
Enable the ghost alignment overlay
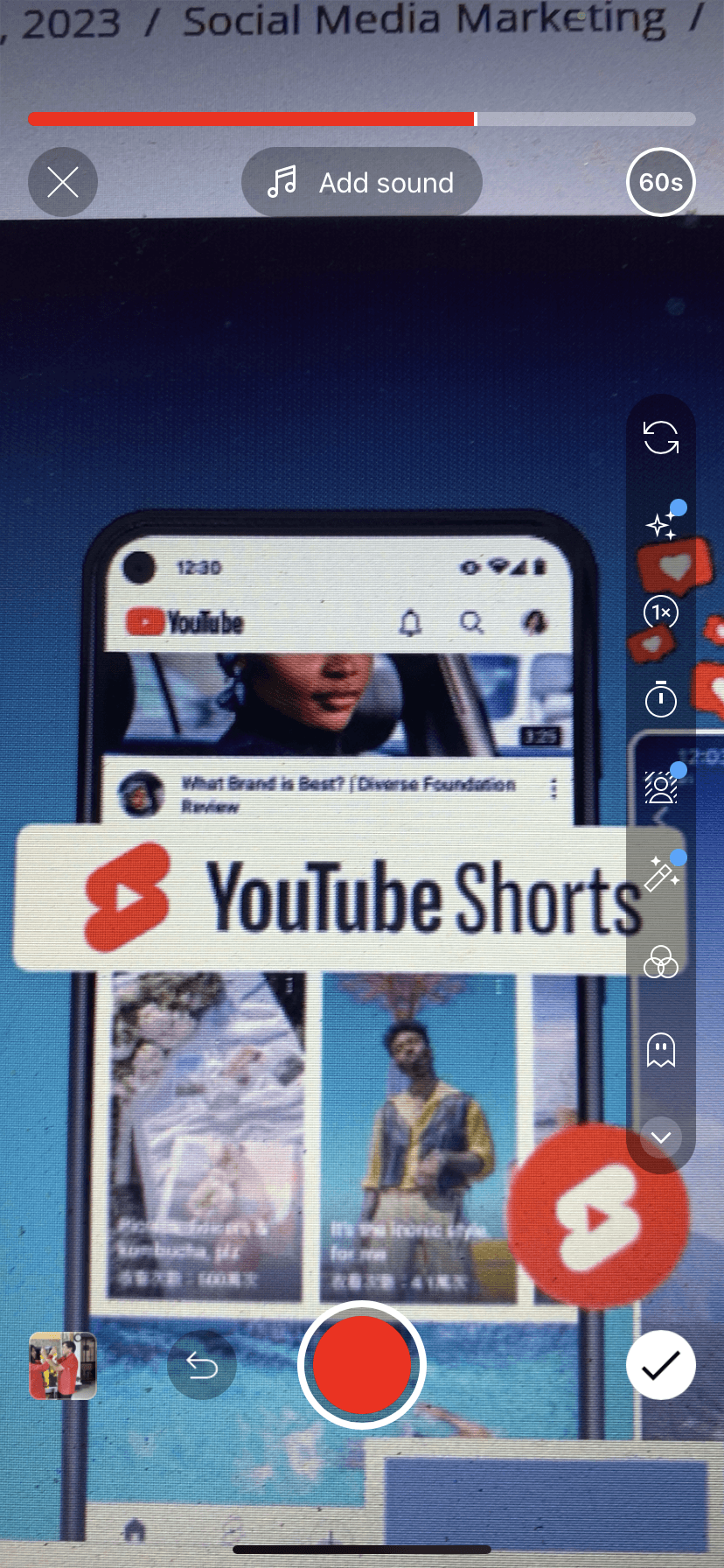pyautogui.click(x=660, y=1051)
